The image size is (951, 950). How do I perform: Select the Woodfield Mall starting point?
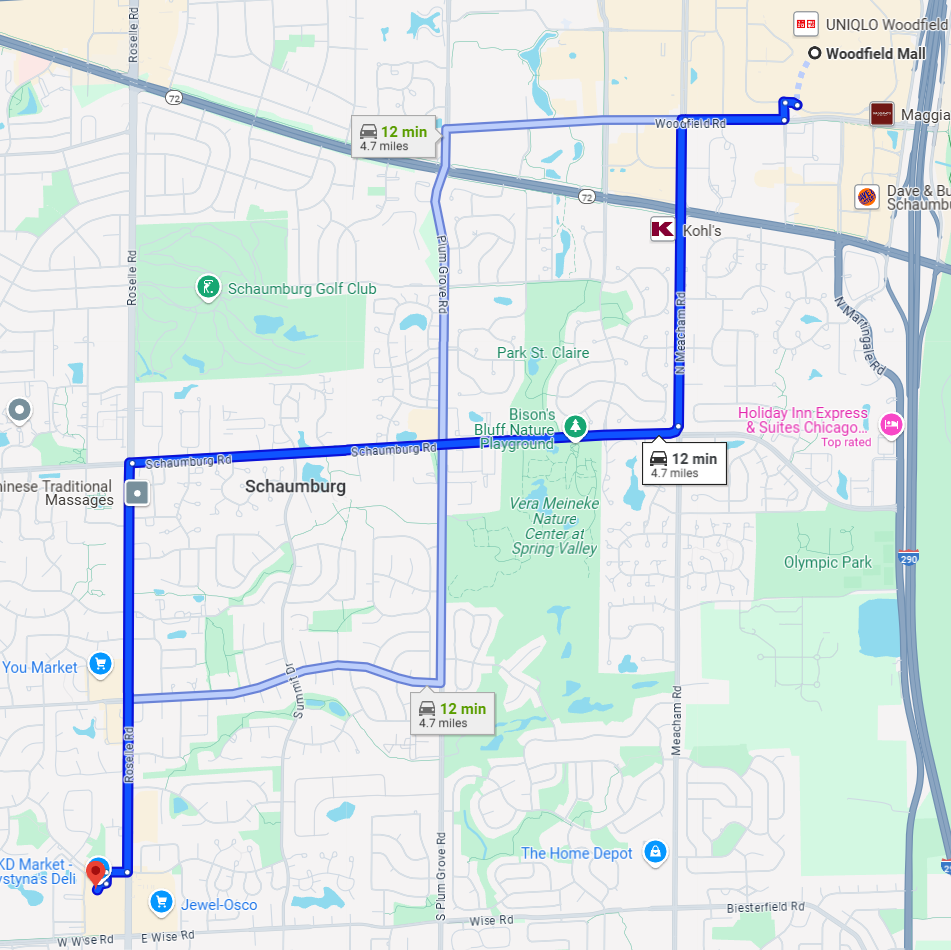tap(815, 53)
